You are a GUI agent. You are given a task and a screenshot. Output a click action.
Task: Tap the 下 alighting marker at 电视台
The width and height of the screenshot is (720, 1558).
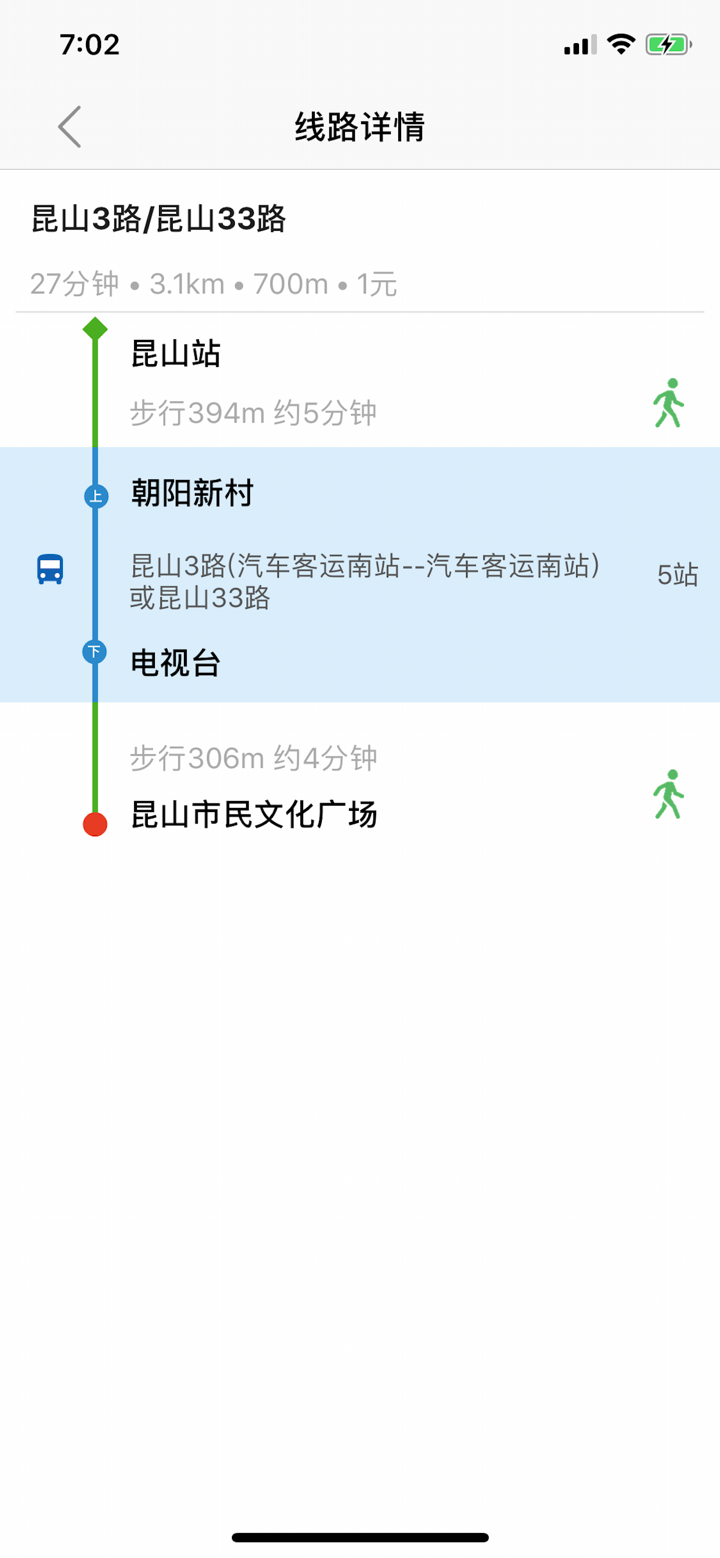(x=95, y=651)
